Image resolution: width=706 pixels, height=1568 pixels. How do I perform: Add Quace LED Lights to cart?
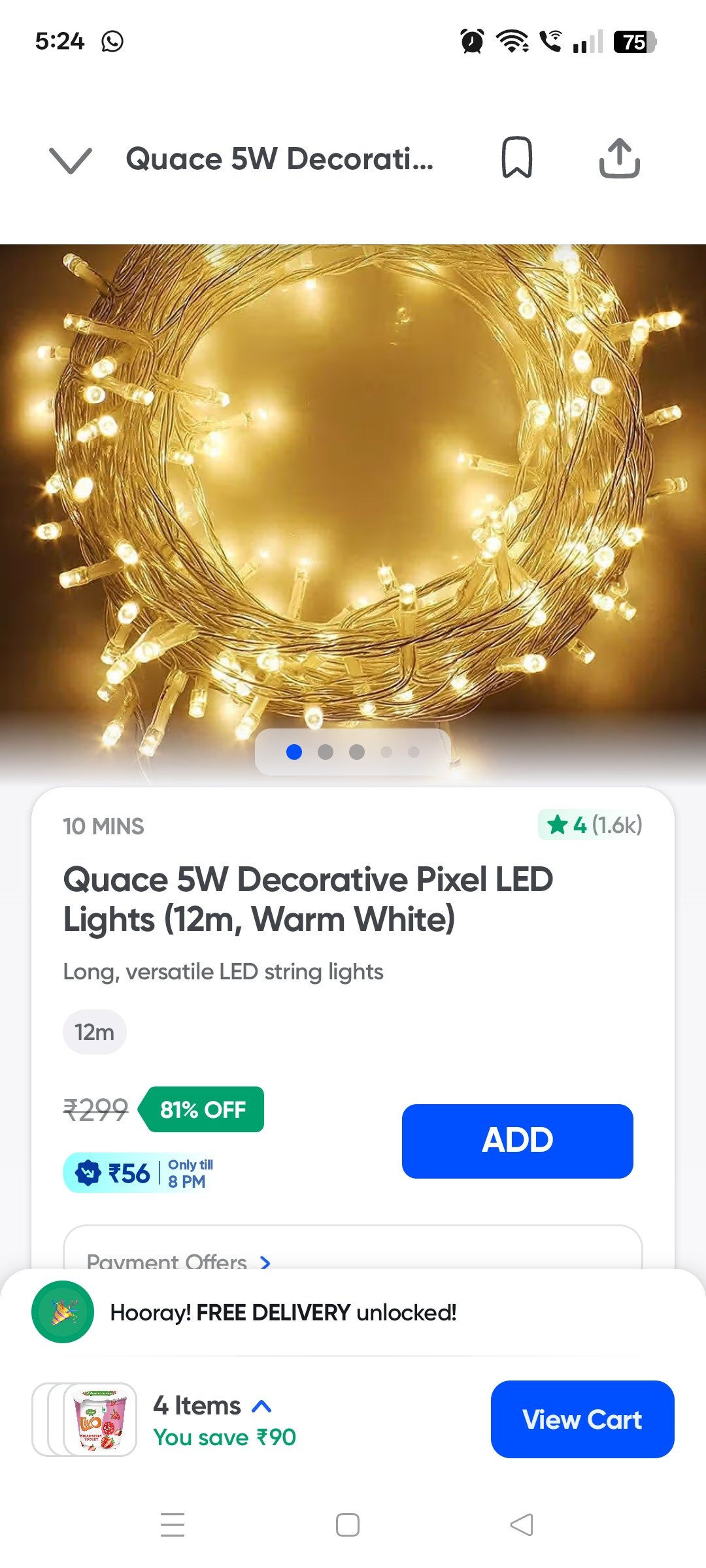pos(517,1141)
